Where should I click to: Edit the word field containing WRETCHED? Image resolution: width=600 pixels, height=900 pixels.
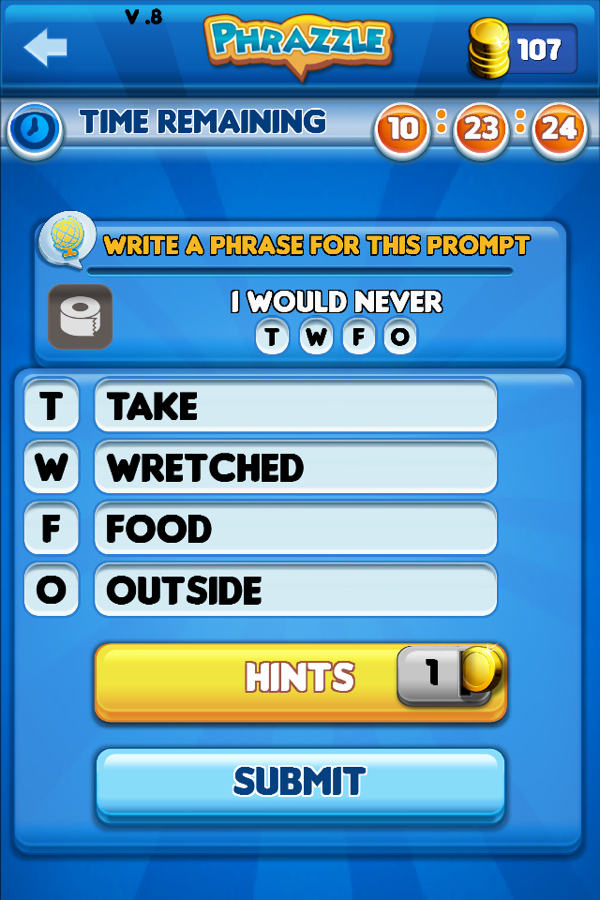click(295, 467)
